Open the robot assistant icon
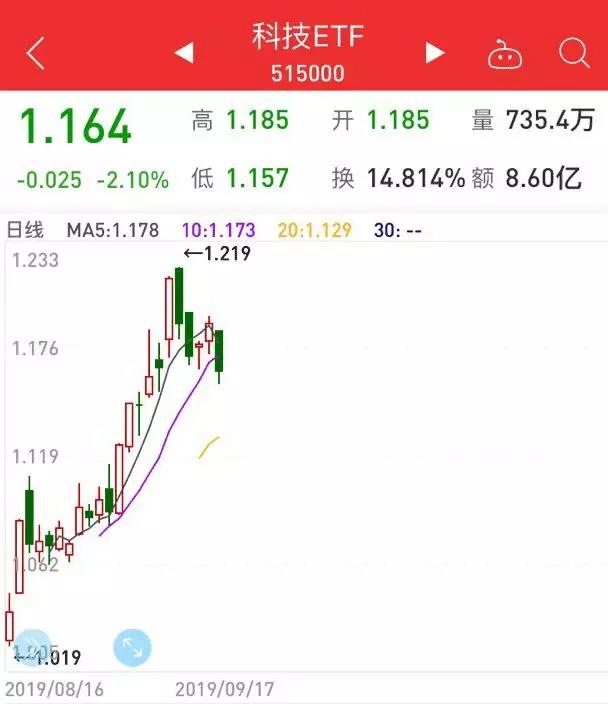 (x=505, y=54)
